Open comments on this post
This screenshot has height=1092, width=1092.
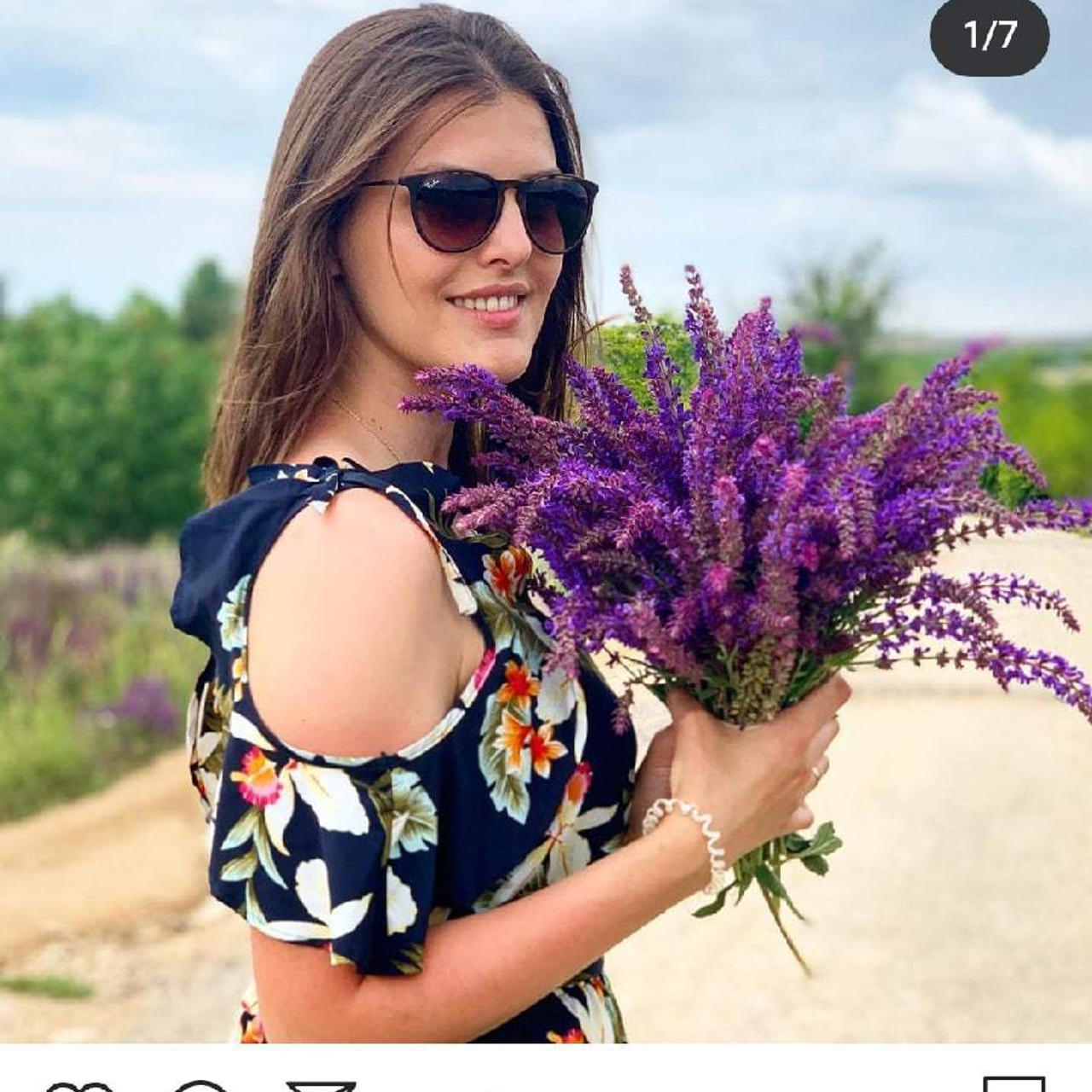[200, 1087]
